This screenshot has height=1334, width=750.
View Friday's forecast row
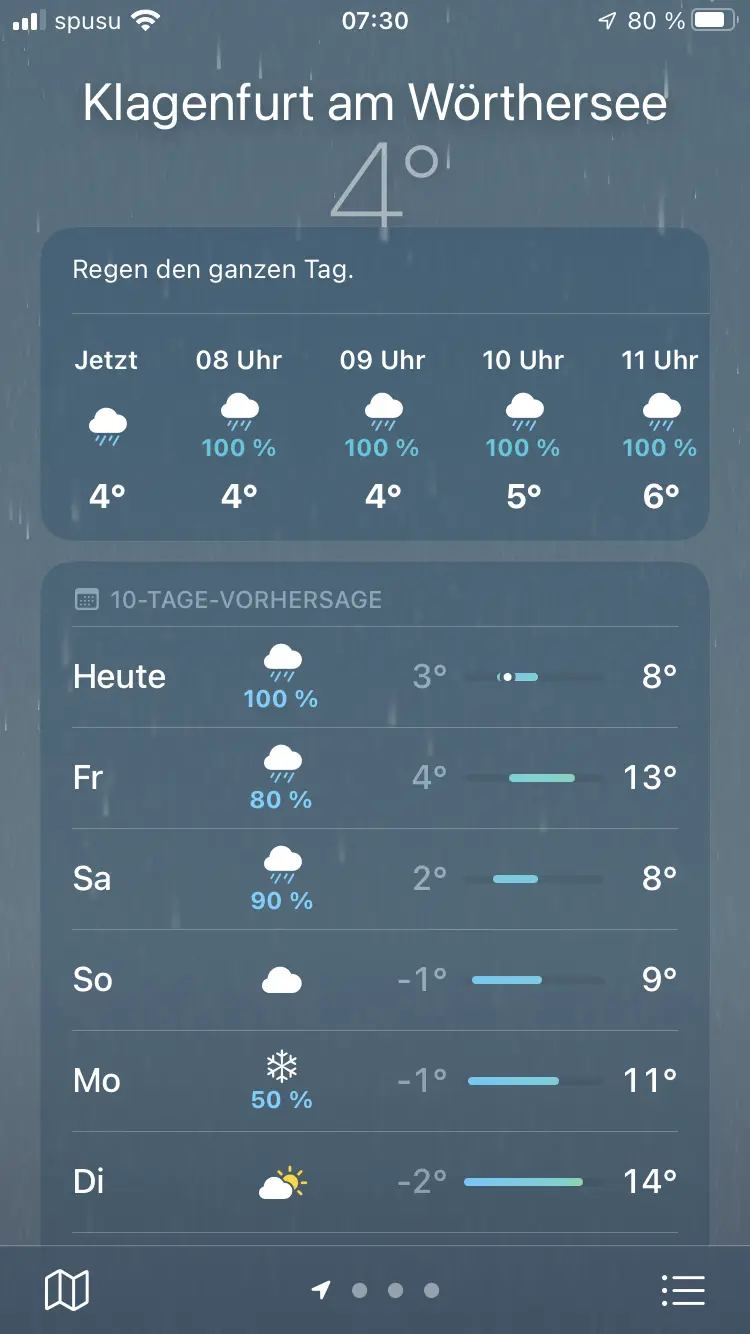point(375,778)
